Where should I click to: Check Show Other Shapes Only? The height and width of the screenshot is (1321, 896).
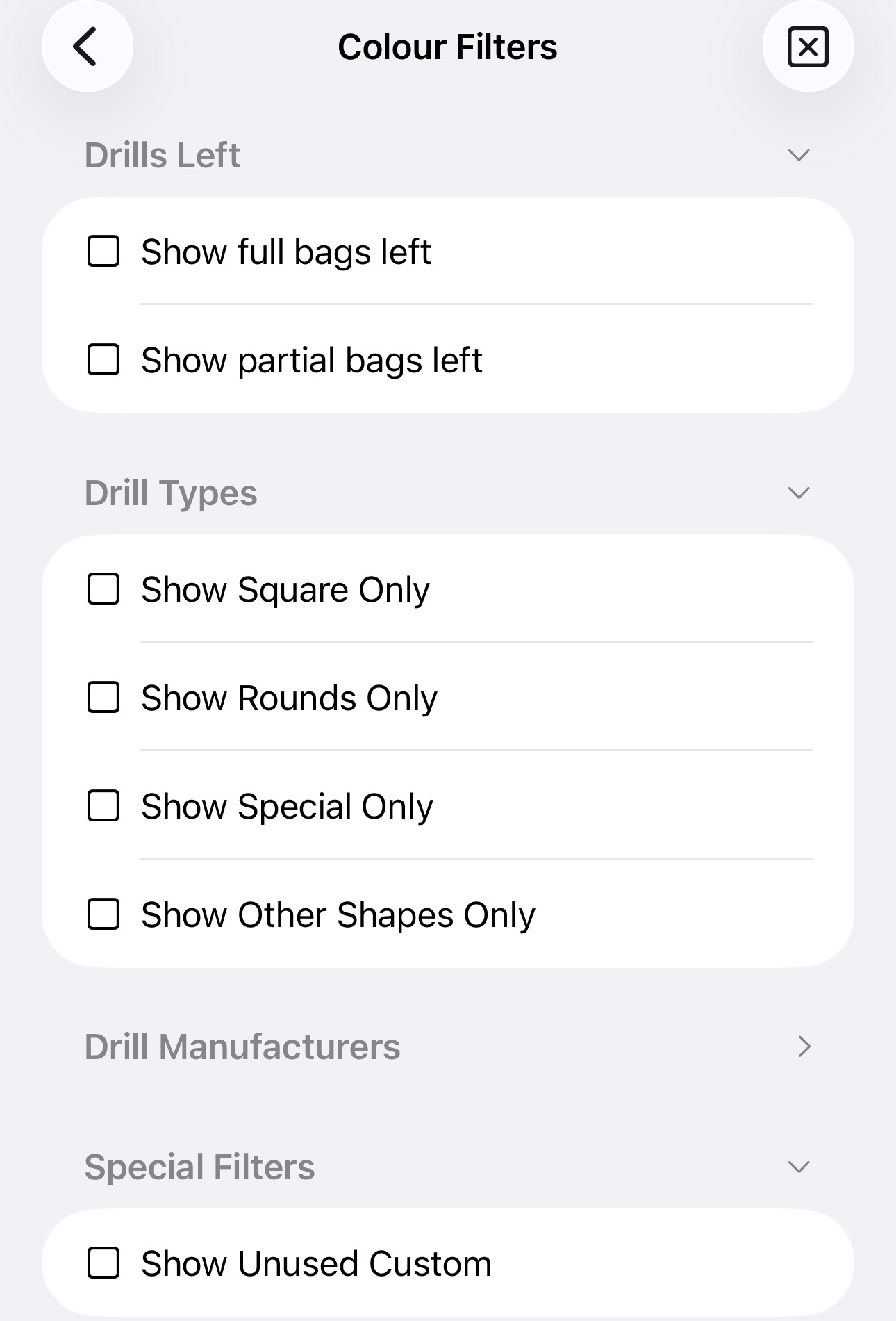pos(103,914)
